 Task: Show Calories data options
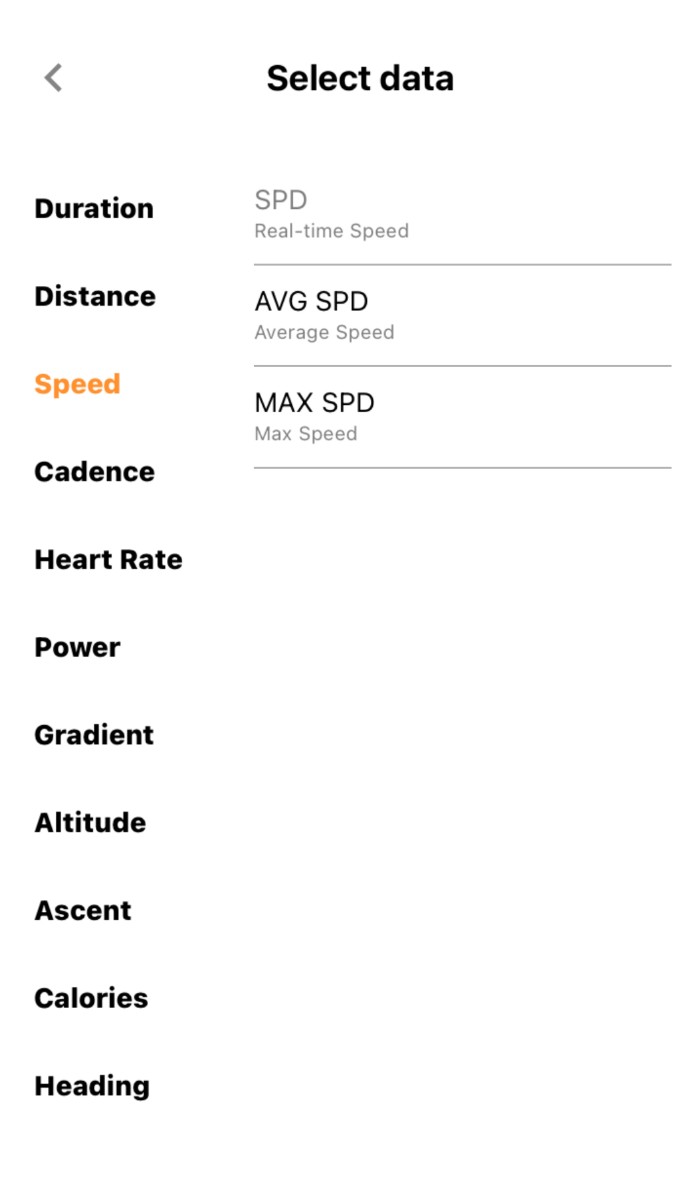(91, 998)
